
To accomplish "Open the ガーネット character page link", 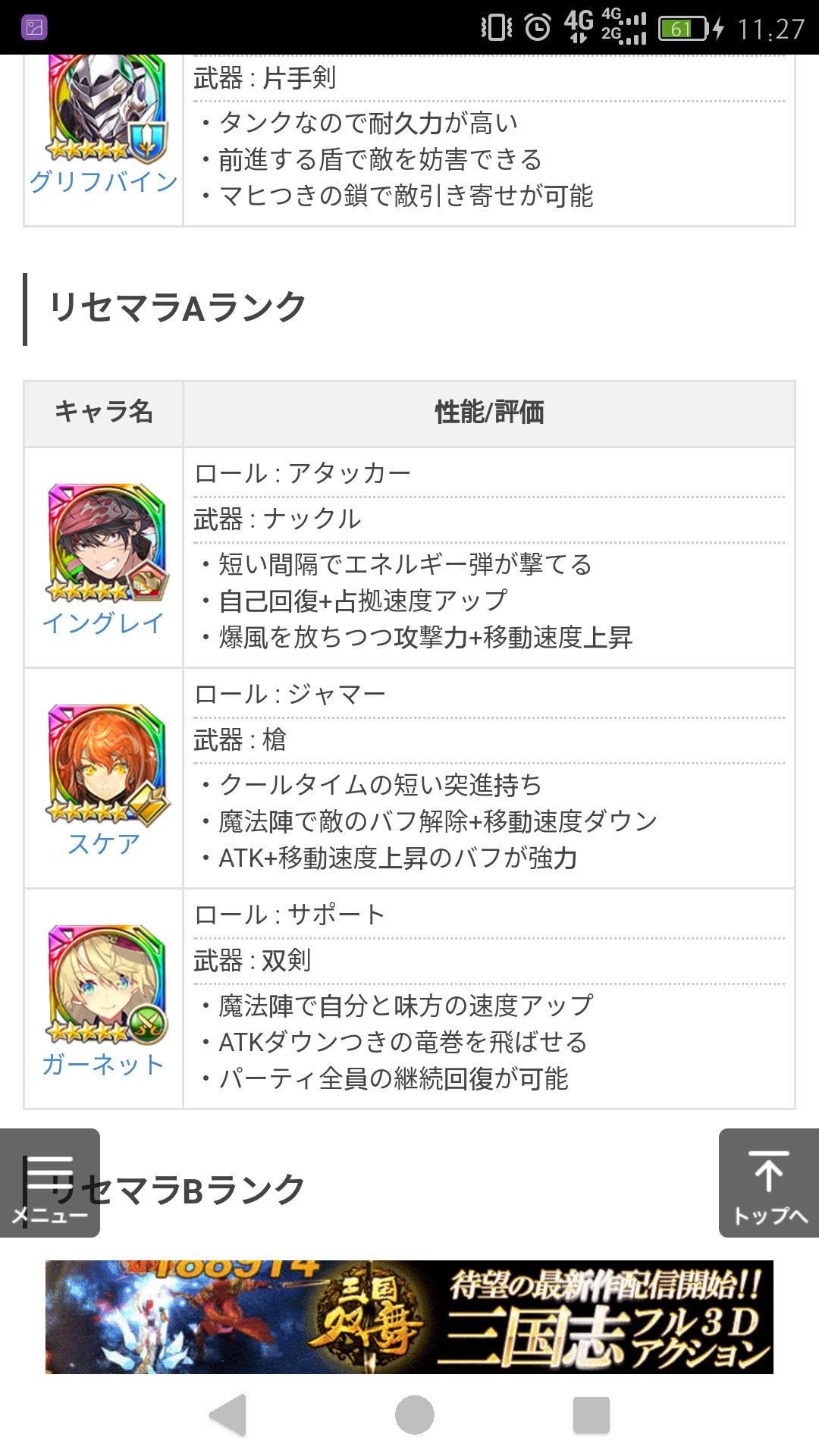I will click(x=101, y=1064).
